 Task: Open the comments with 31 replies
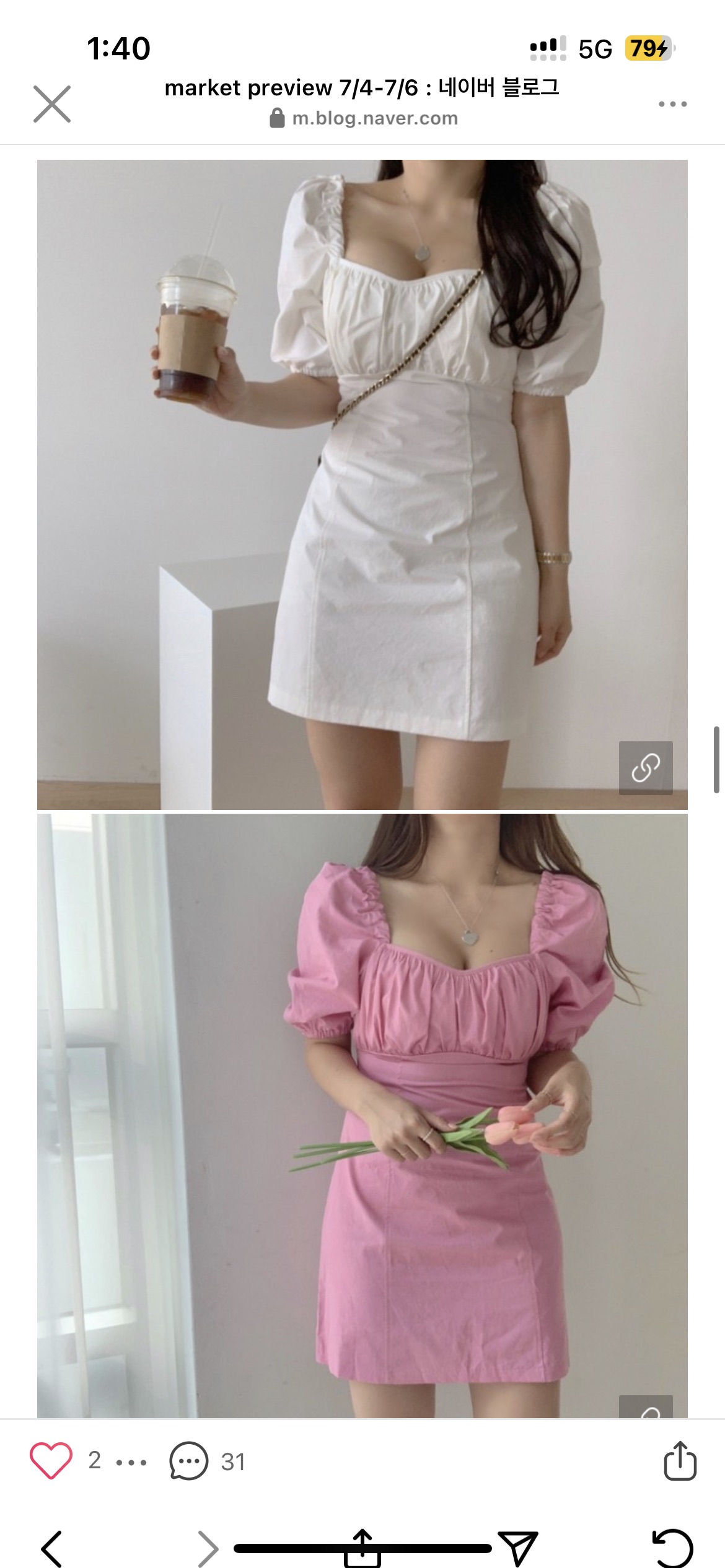coord(189,1461)
